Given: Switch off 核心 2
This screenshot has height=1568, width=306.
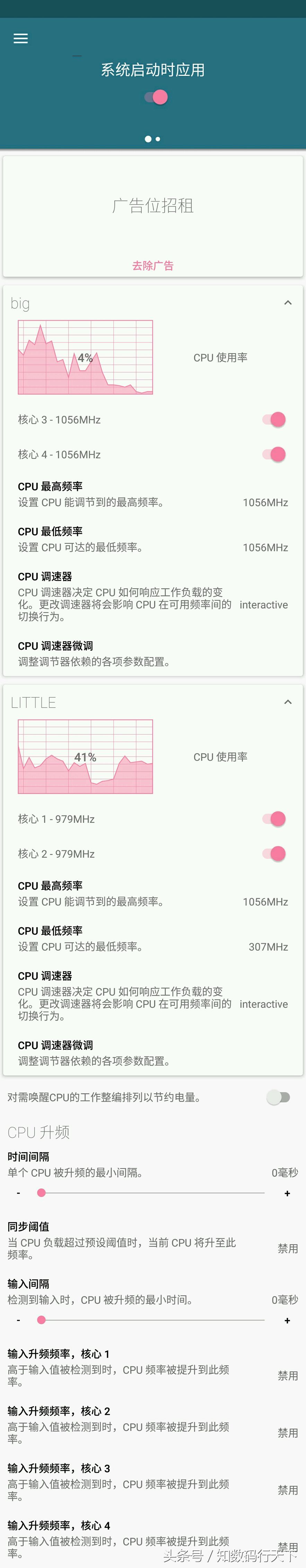Looking at the screenshot, I should (274, 853).
